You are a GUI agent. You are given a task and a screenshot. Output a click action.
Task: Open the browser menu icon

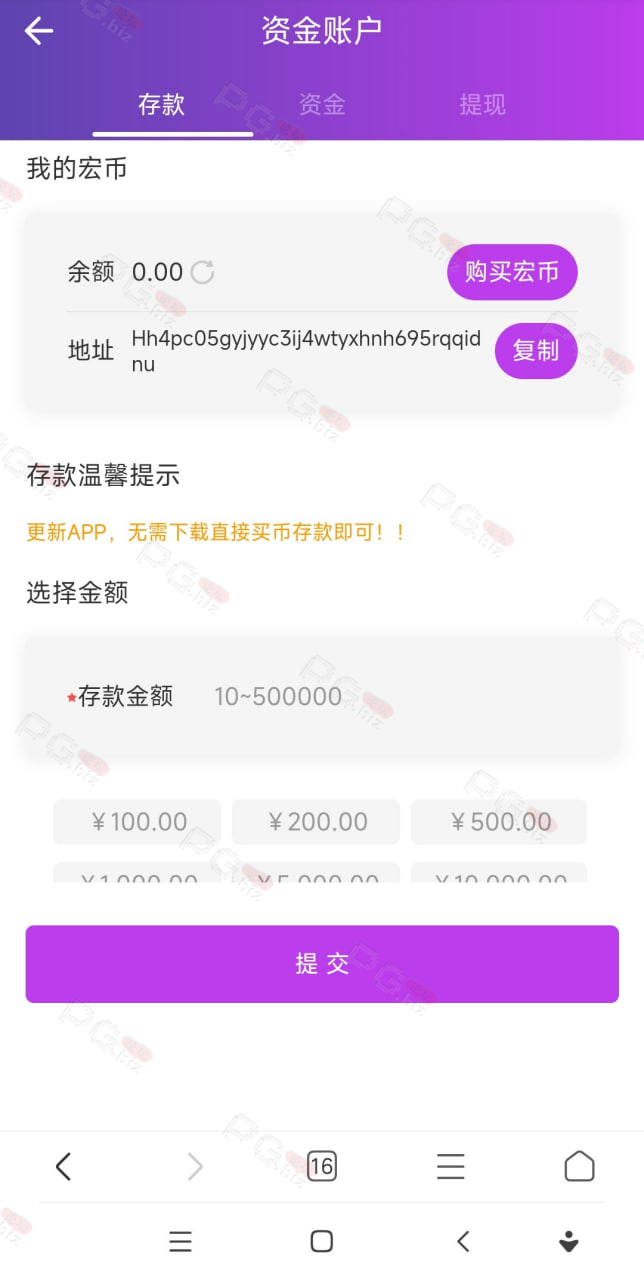pyautogui.click(x=451, y=1166)
